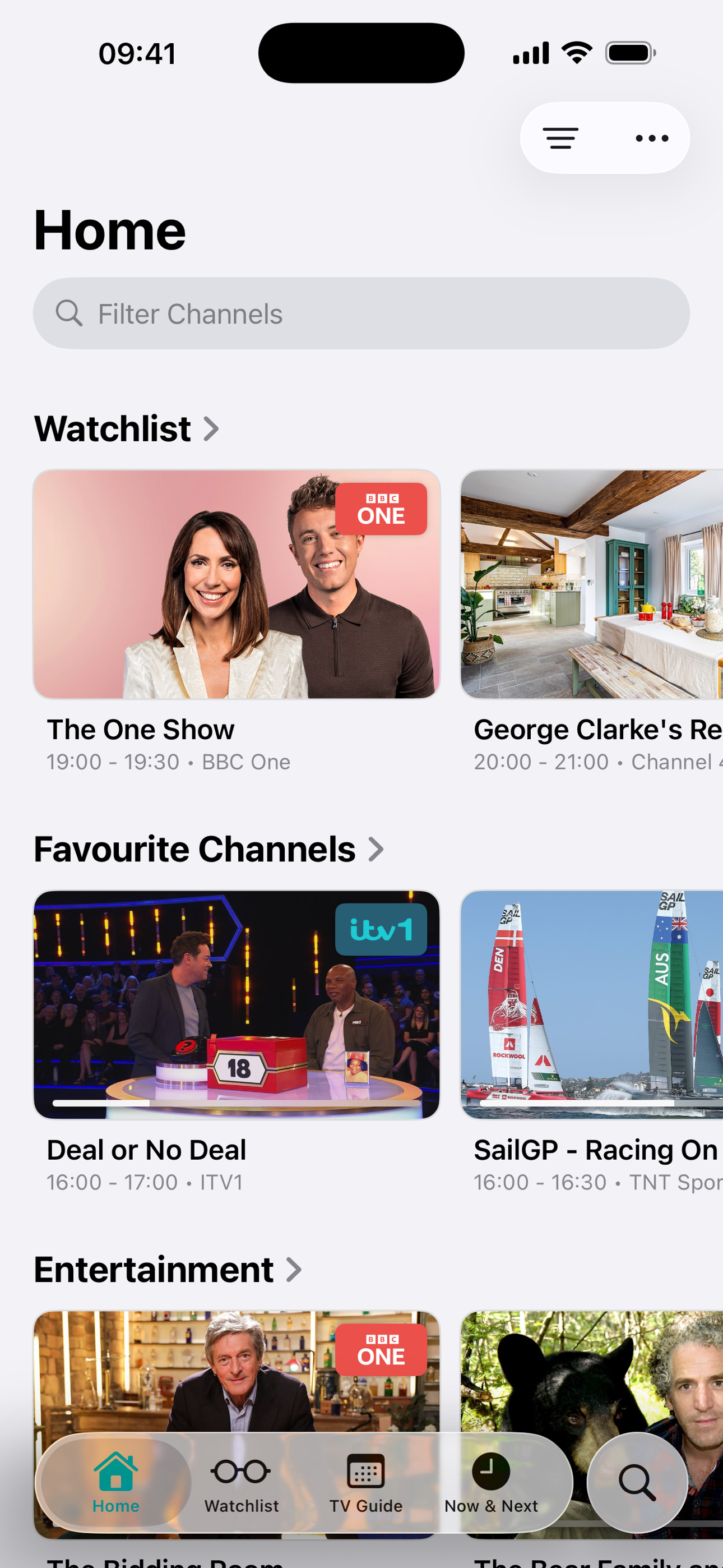
Task: Open the SailGP racing card
Action: tap(591, 1004)
